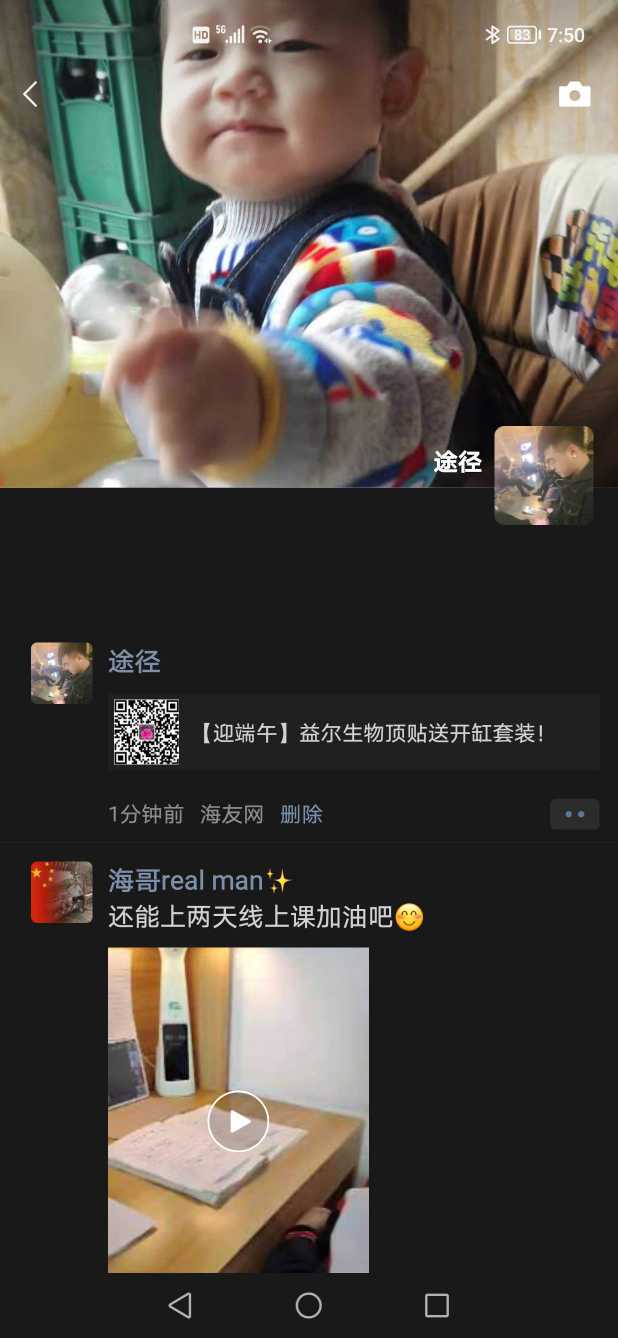Go to the home screen
This screenshot has height=1338, width=618.
tap(309, 1305)
